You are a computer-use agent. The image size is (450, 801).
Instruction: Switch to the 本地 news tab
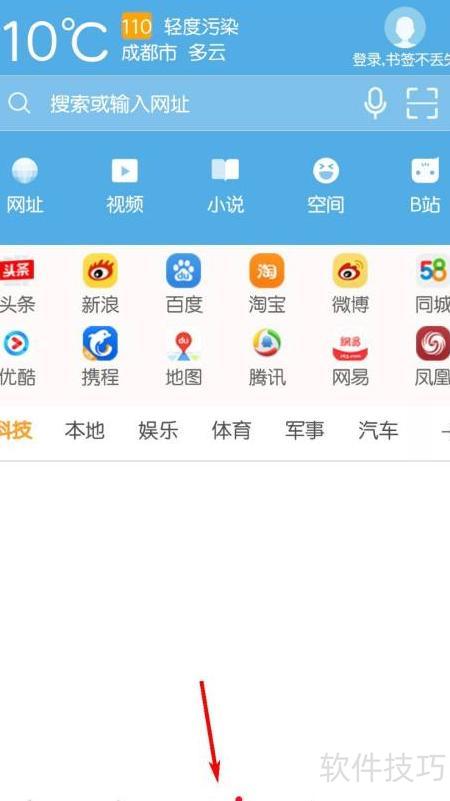click(84, 431)
